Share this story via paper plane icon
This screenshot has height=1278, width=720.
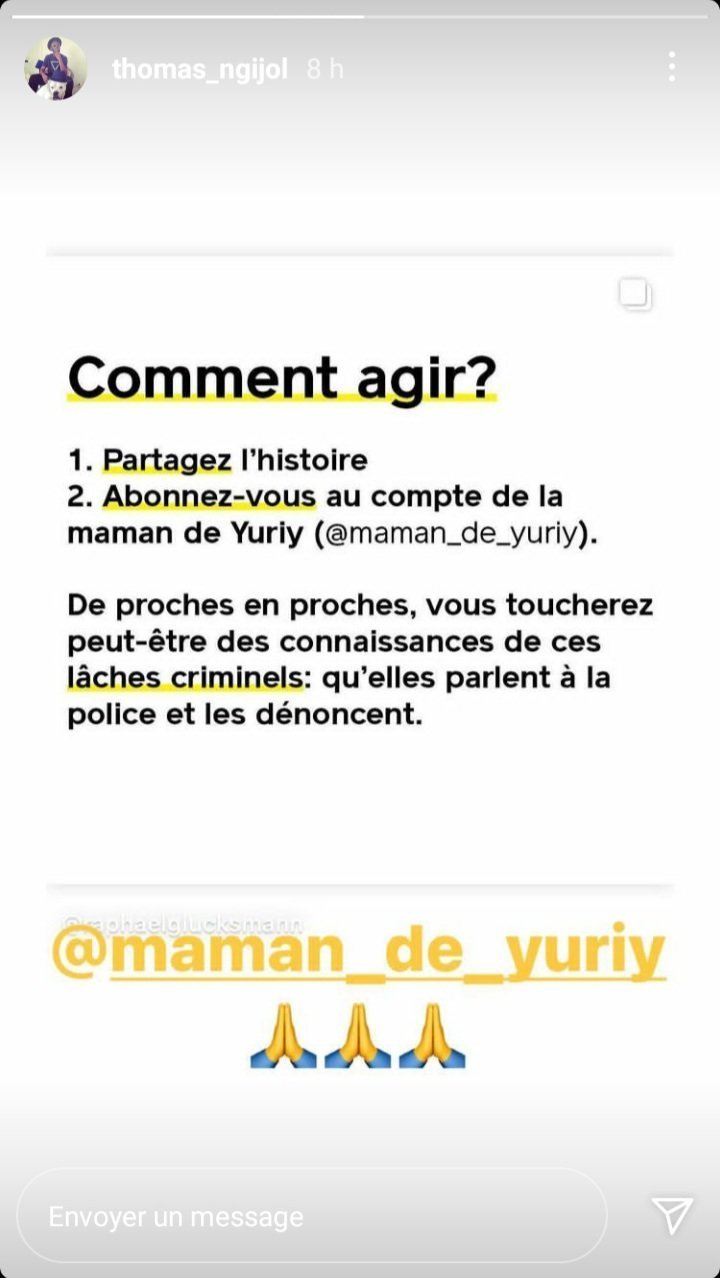672,1215
